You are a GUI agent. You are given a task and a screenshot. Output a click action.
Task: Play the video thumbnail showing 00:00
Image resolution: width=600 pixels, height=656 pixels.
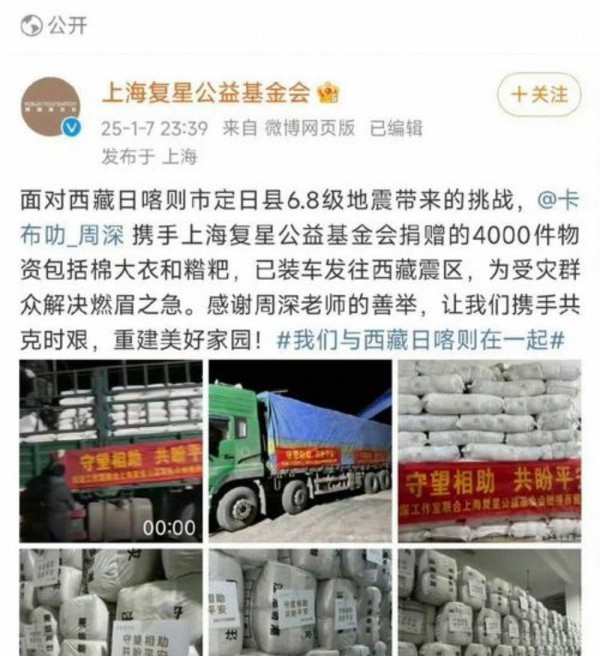pos(109,451)
